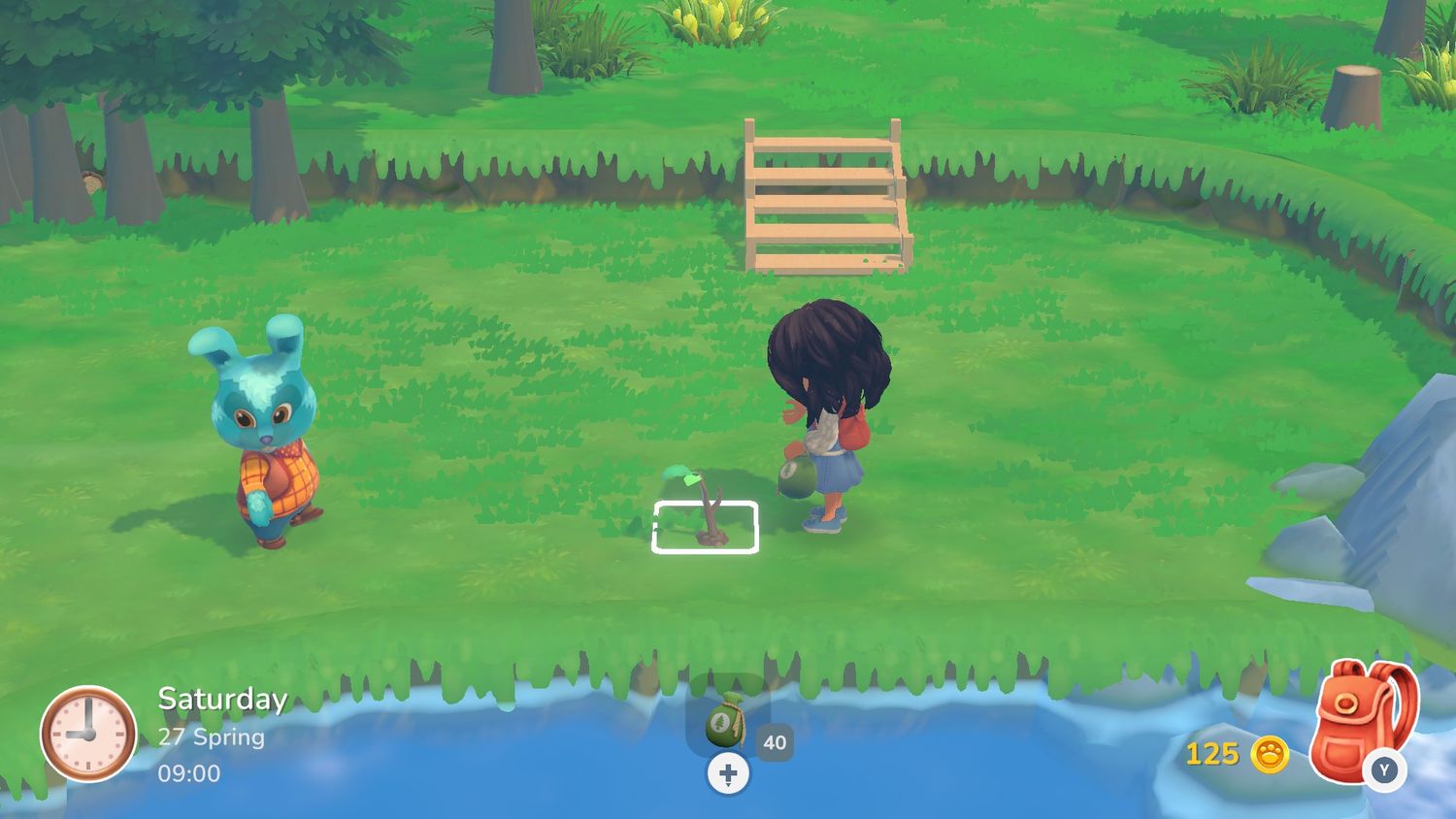Tap the highlighted sapling tile

pyautogui.click(x=705, y=527)
